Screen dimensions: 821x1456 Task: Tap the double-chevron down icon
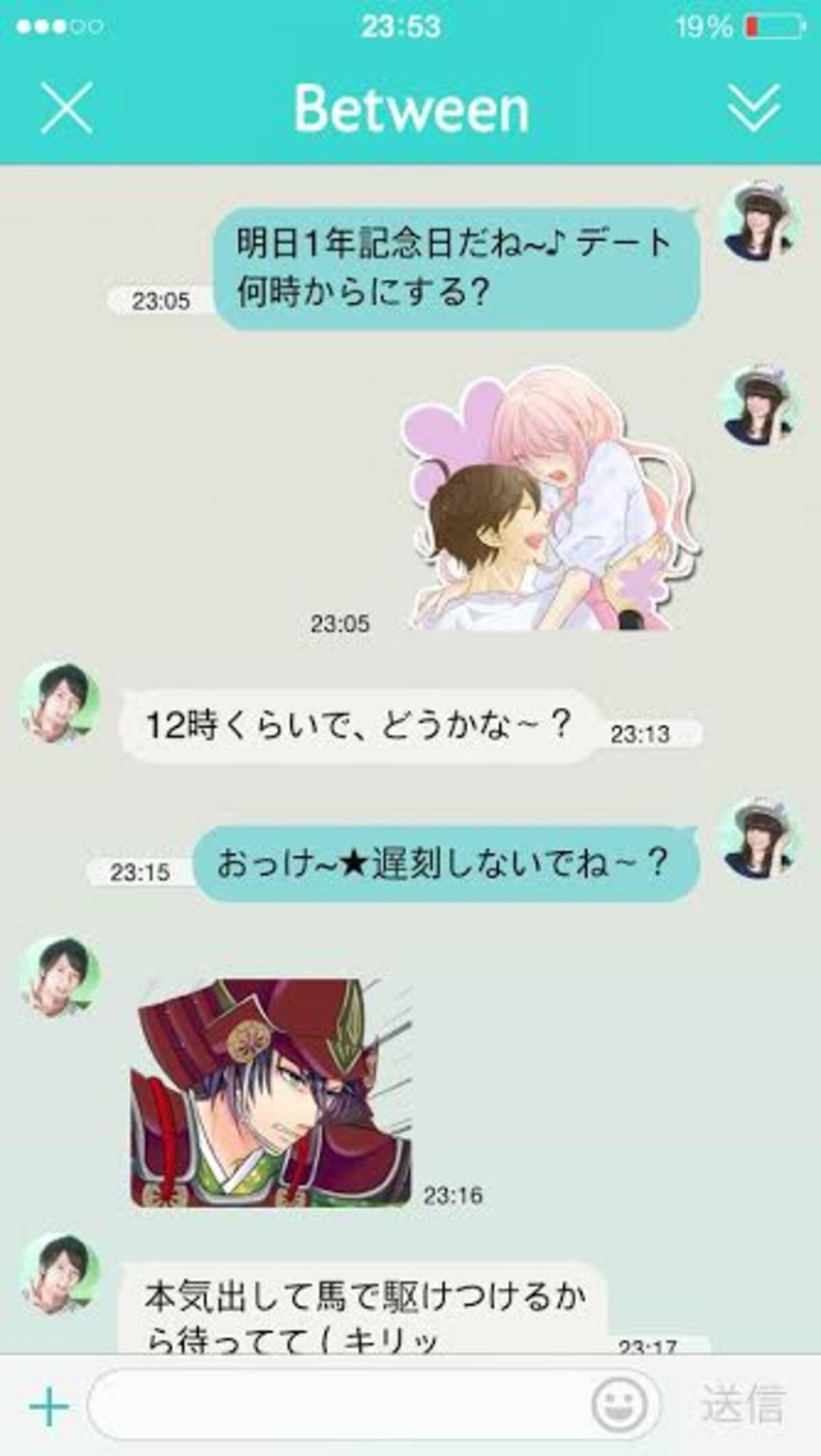pyautogui.click(x=754, y=108)
